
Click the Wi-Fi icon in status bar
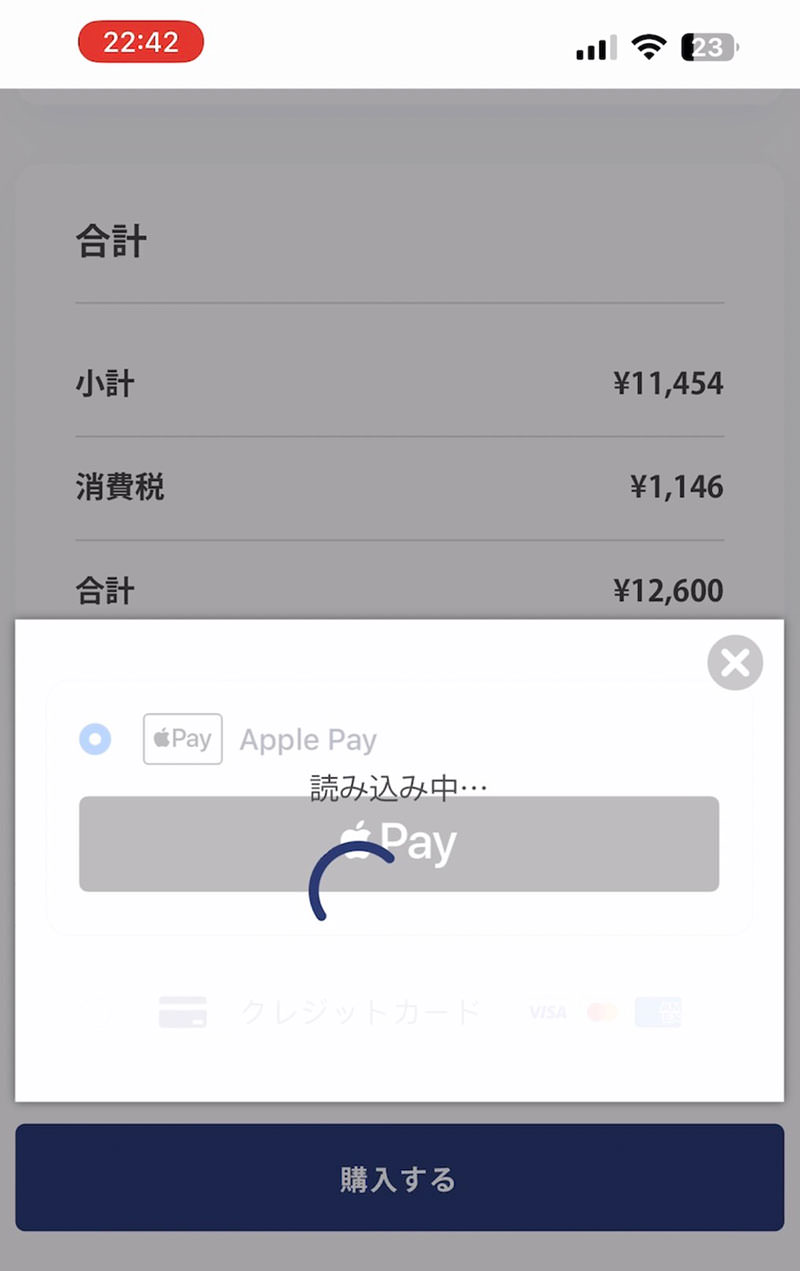[648, 44]
